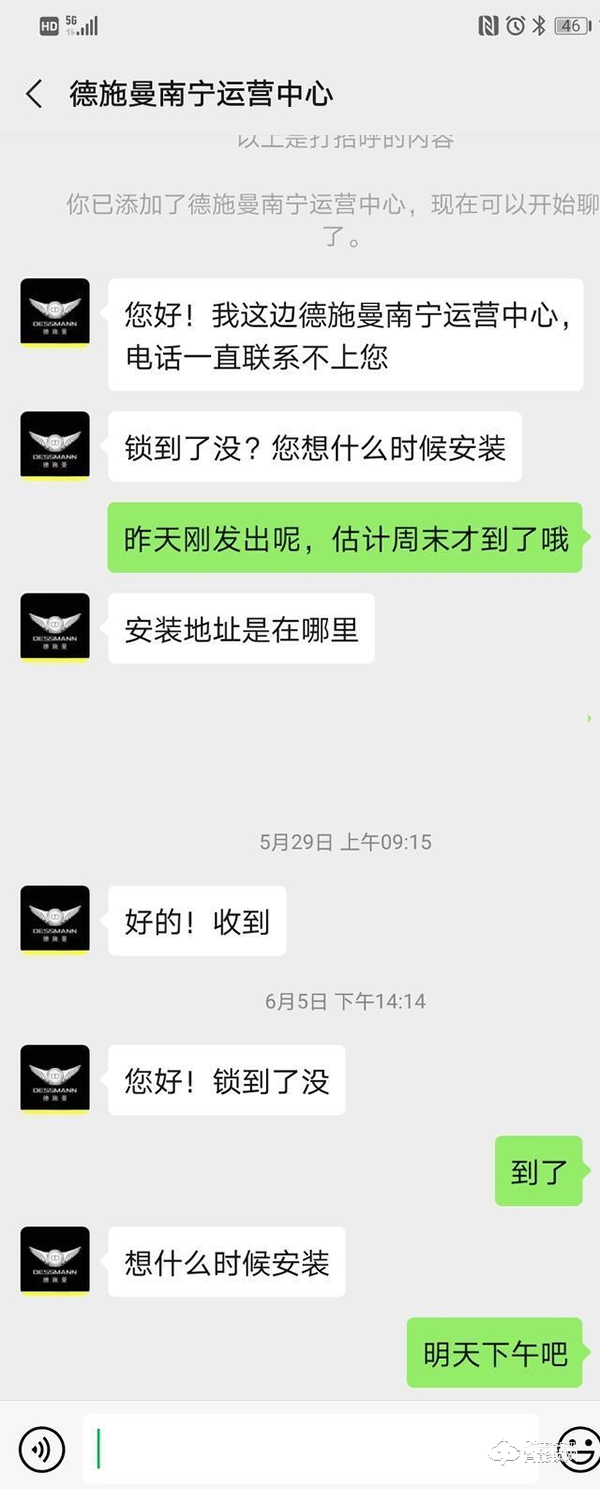
Task: Focus the message text field
Action: pos(310,1448)
